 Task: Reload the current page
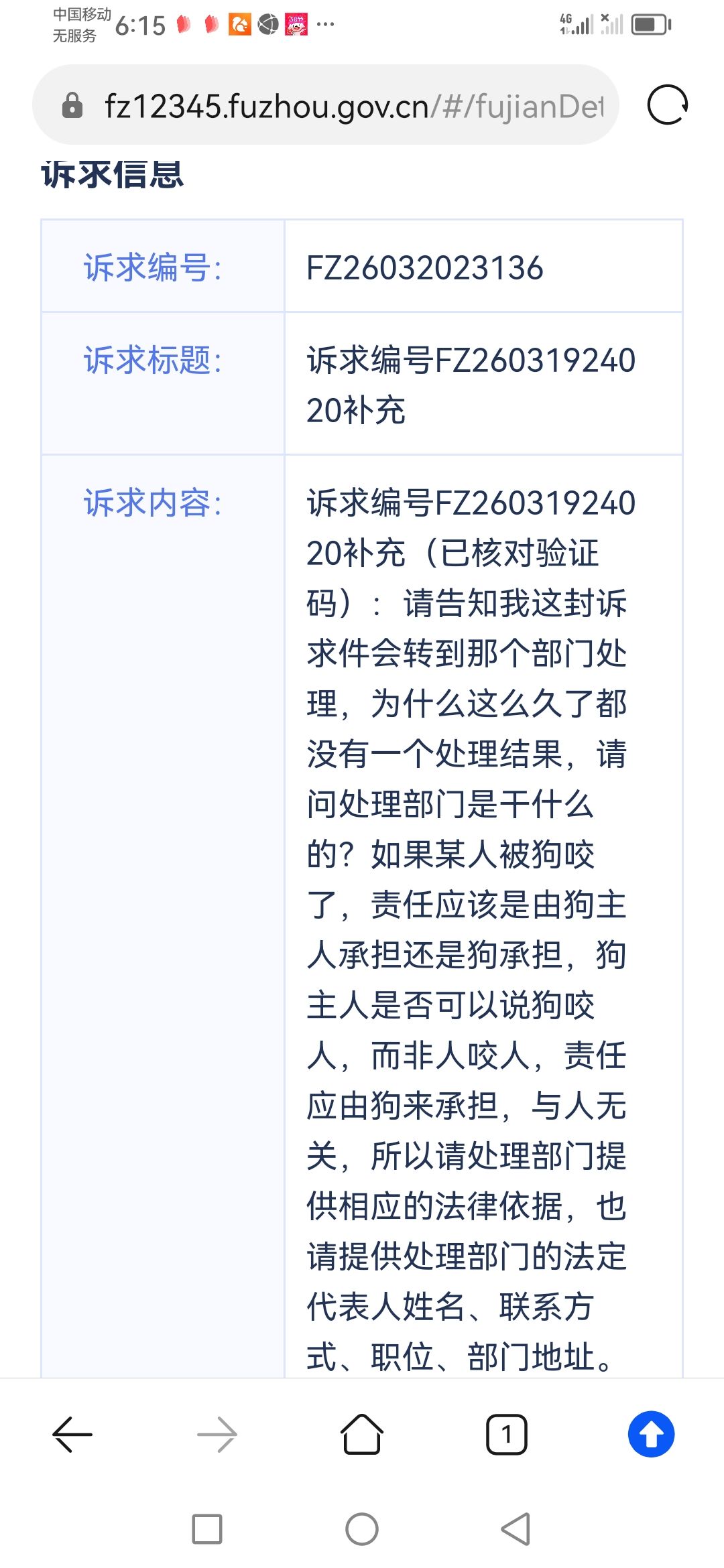pos(667,105)
